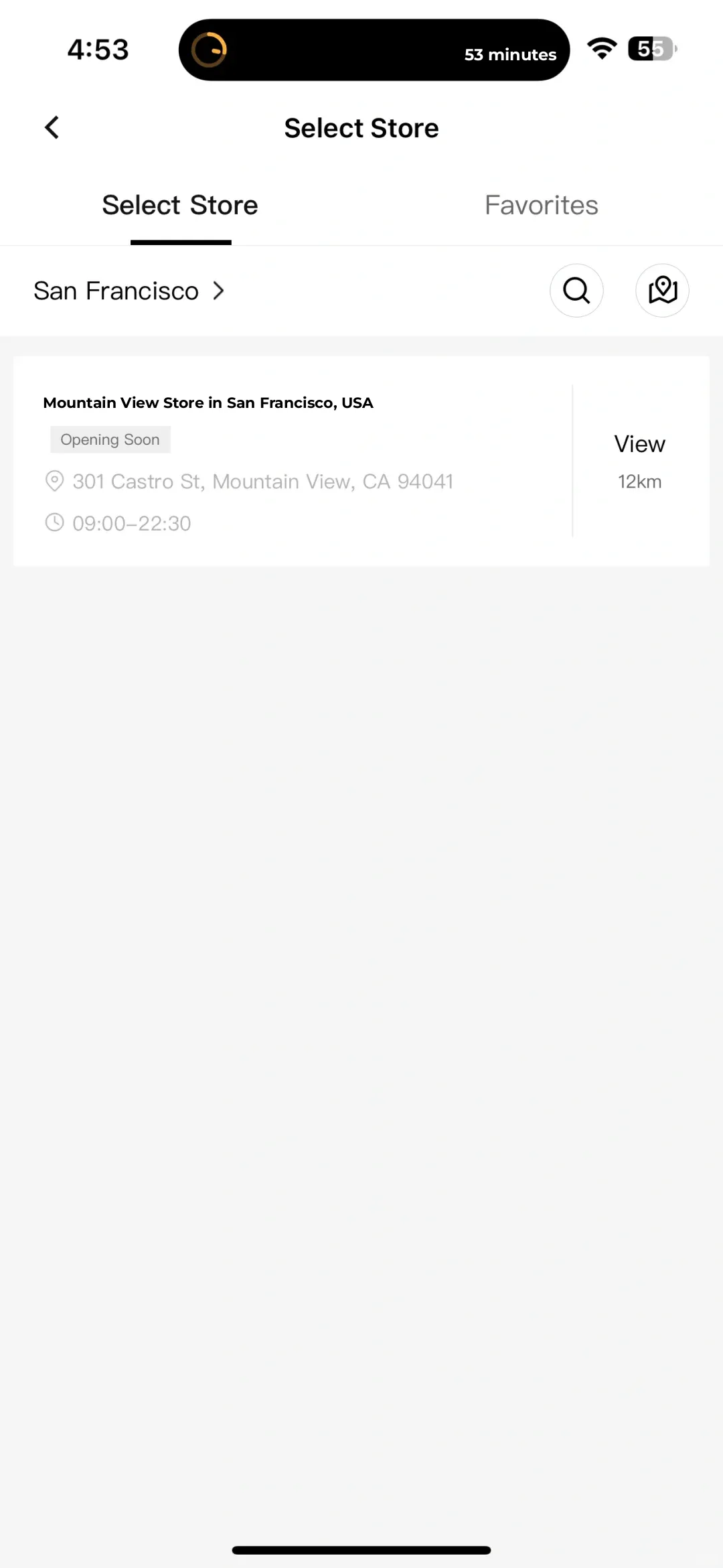Tap the 12km distance label
This screenshot has width=723, height=1568.
pos(639,481)
